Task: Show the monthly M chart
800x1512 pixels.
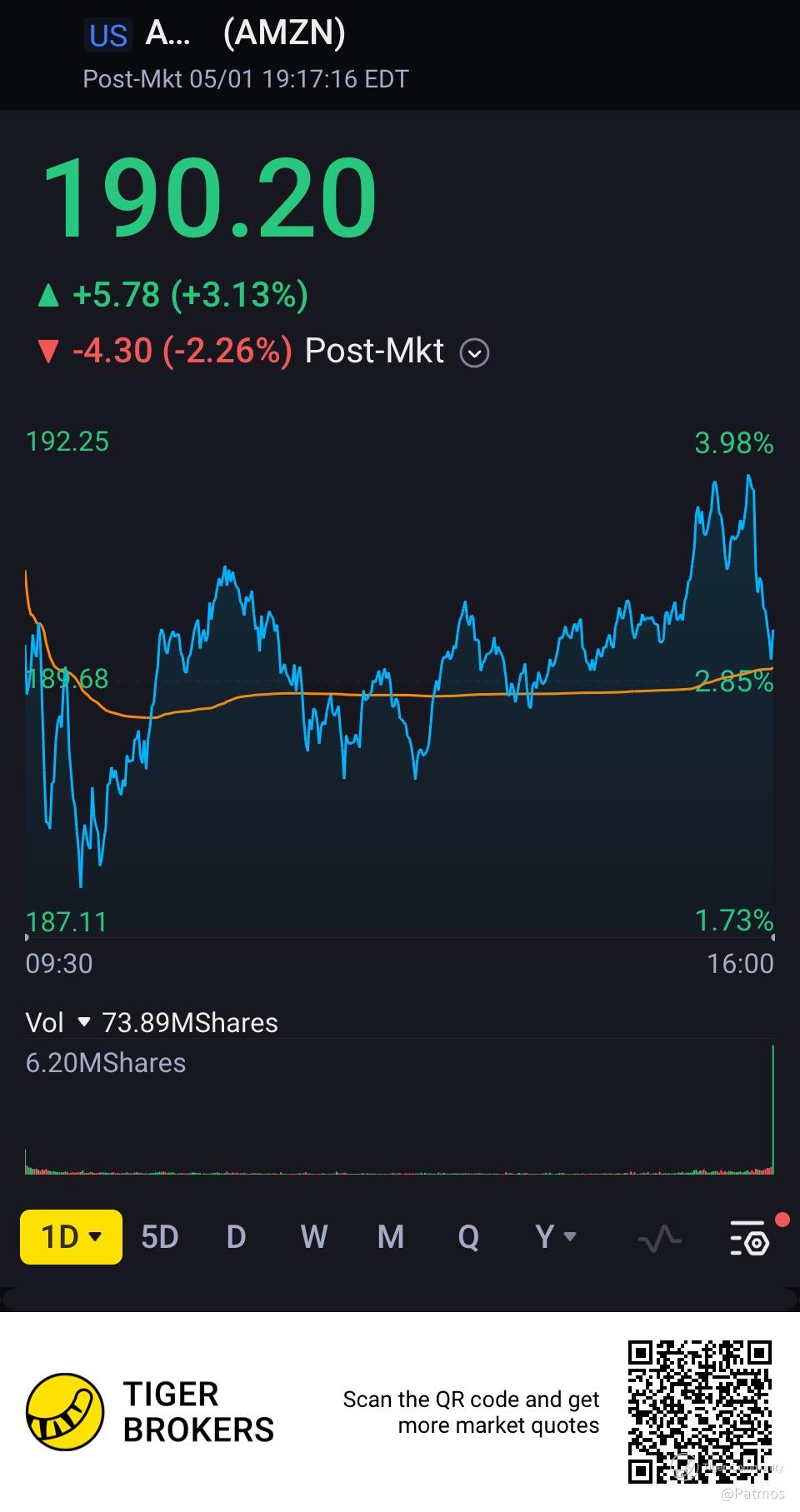Action: coord(391,1237)
